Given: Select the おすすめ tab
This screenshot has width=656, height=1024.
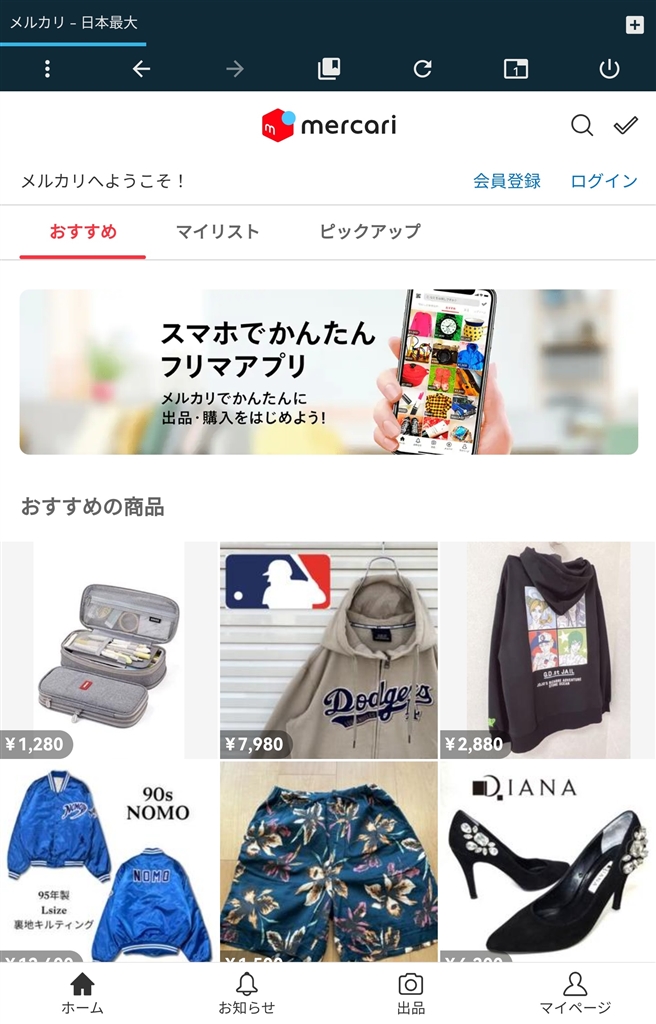Looking at the screenshot, I should 83,232.
